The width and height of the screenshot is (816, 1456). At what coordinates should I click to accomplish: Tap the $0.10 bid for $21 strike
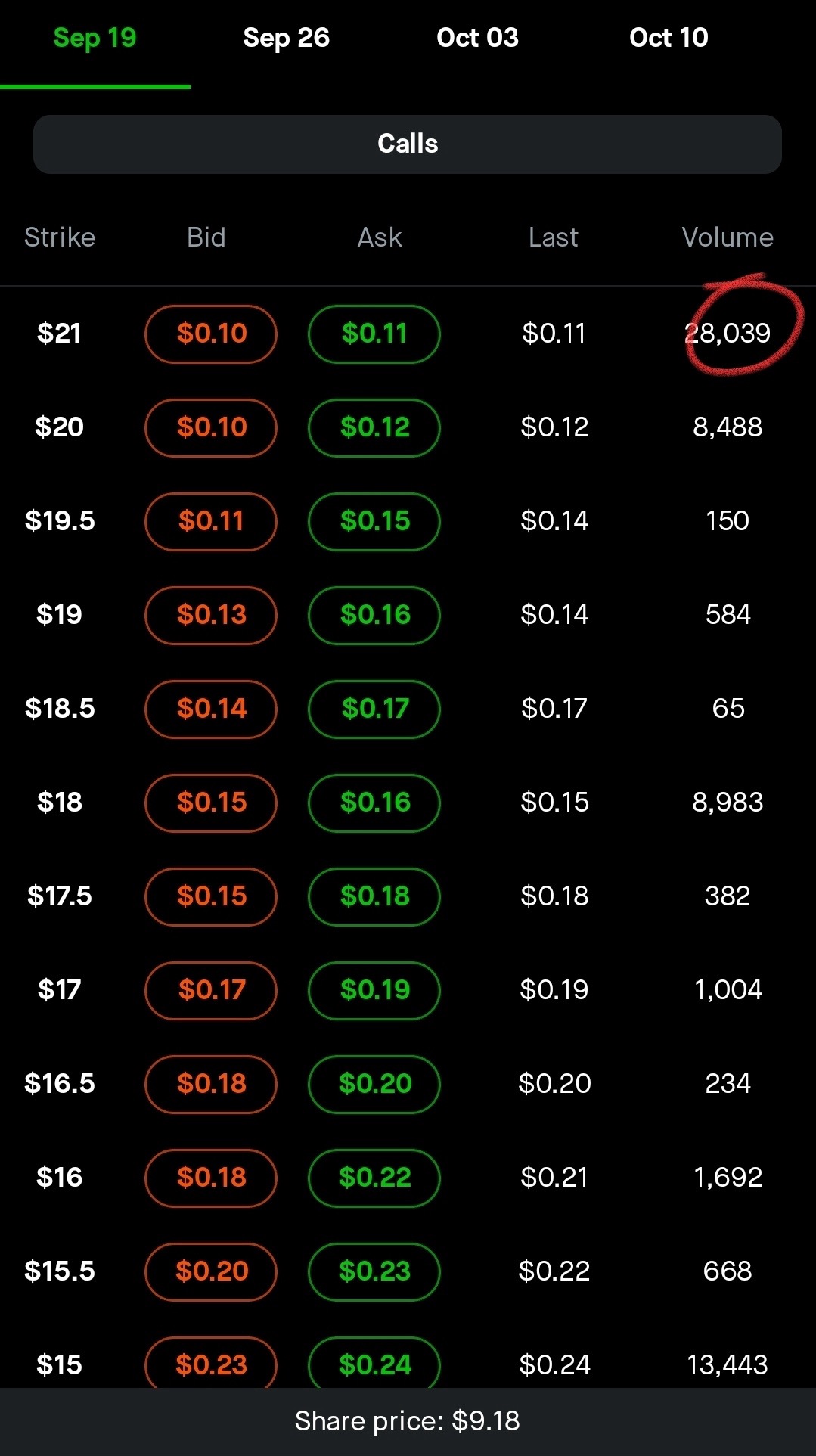click(x=211, y=334)
